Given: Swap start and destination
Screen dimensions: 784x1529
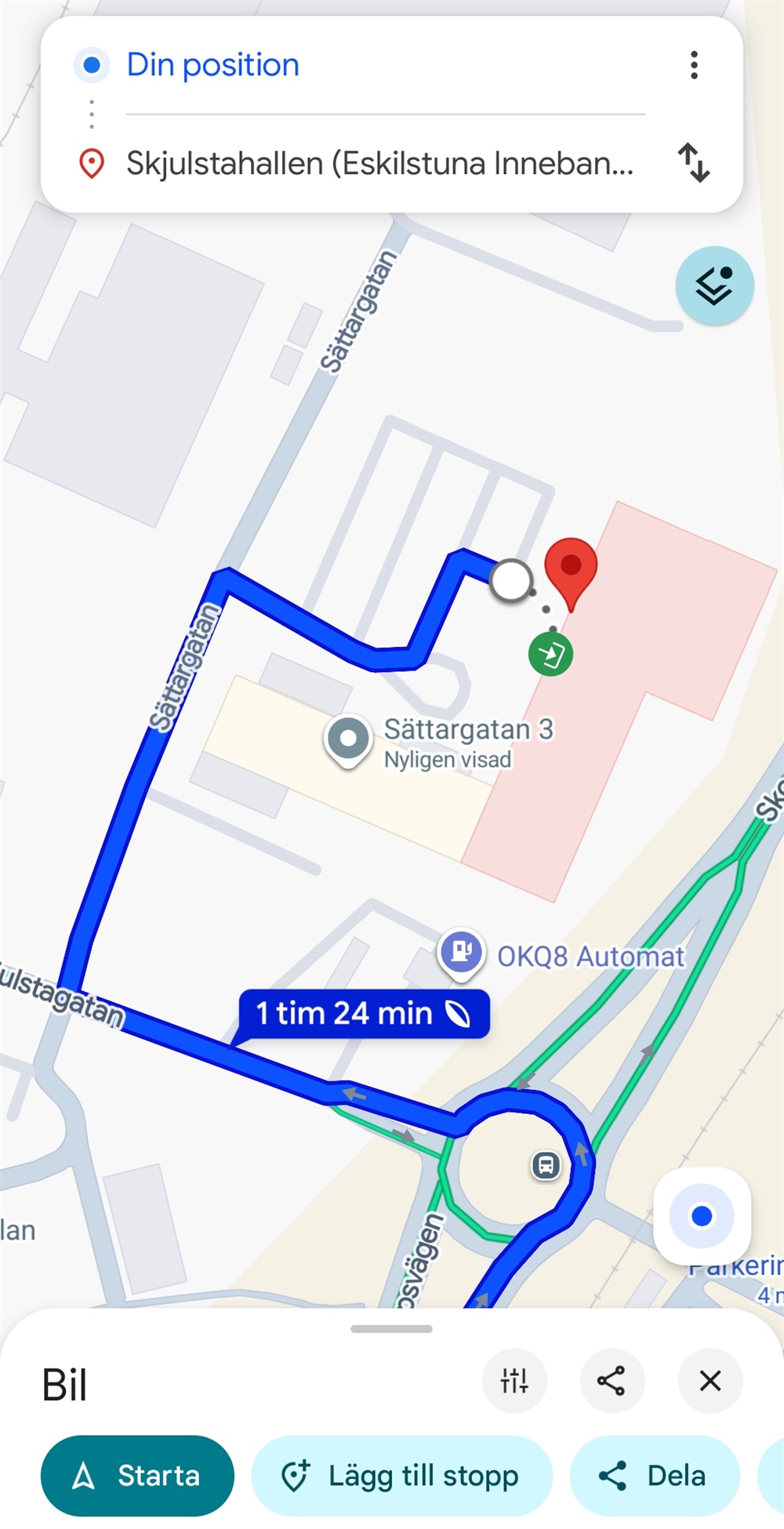Looking at the screenshot, I should click(694, 162).
